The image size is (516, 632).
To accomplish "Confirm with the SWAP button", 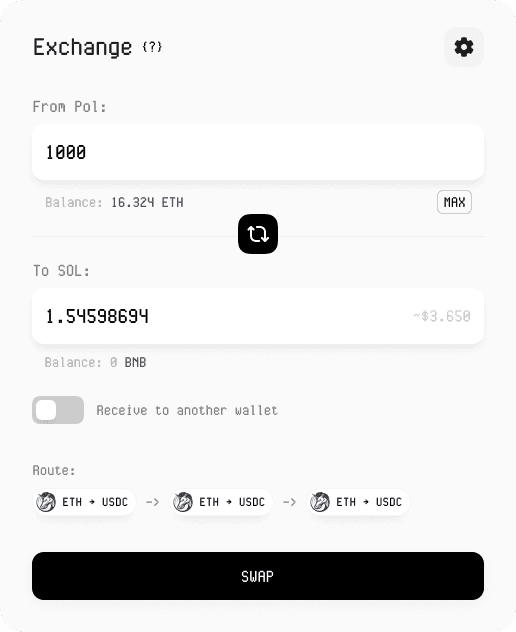I will (258, 576).
